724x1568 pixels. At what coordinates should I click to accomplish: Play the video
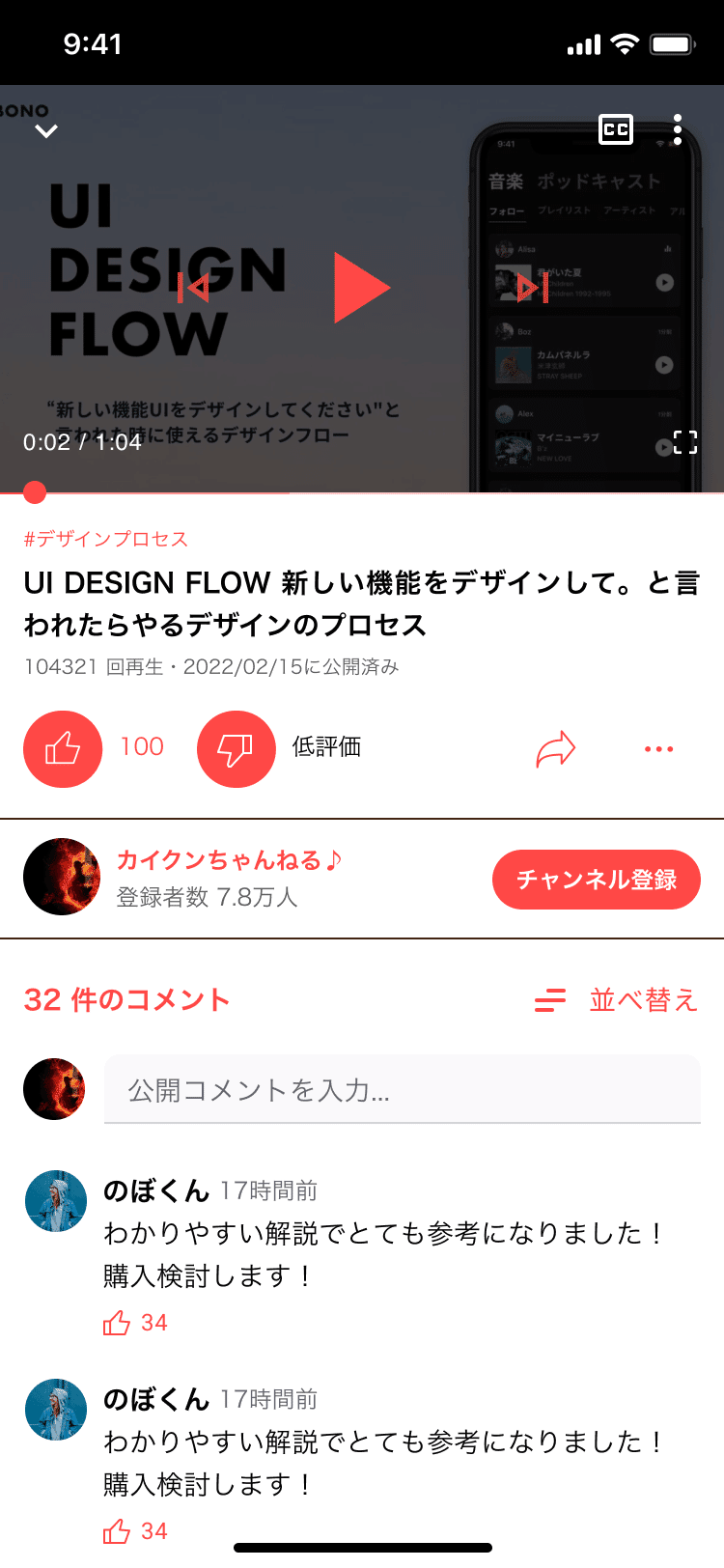[x=362, y=287]
